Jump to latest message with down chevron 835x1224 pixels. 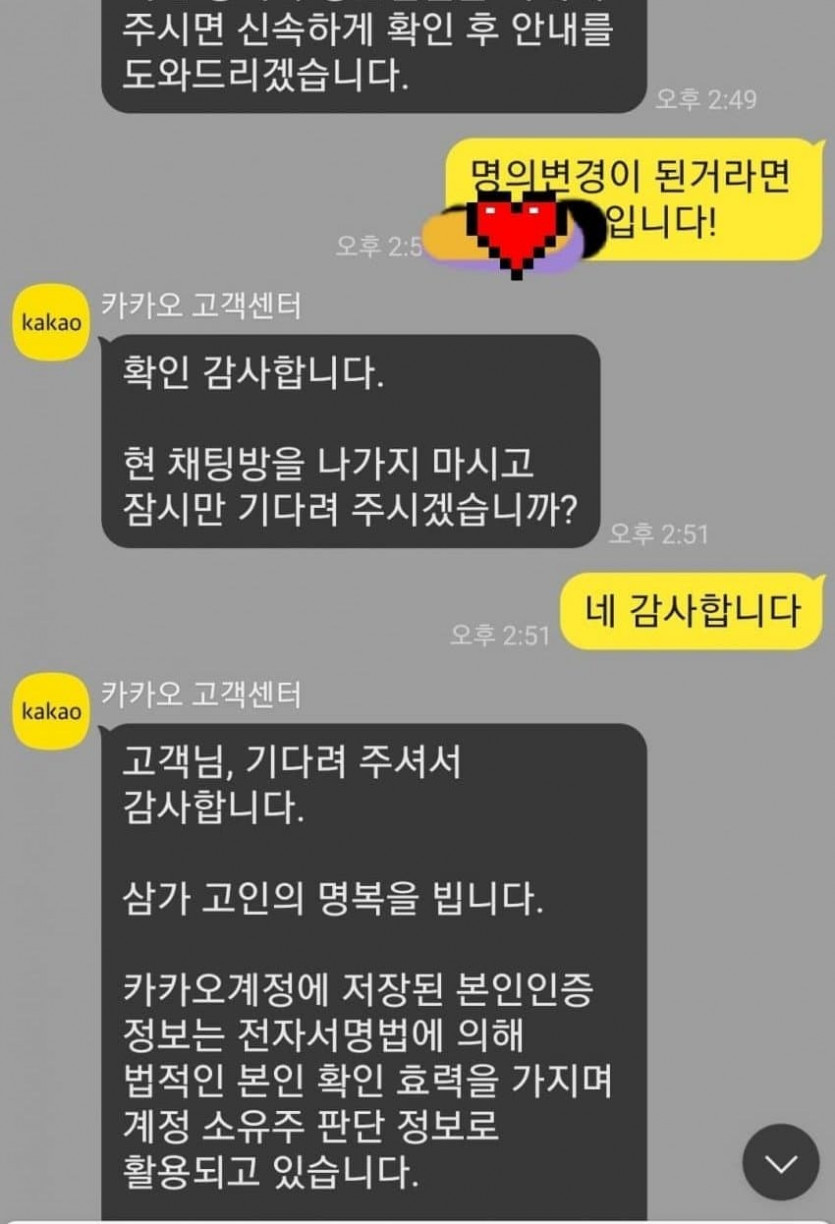click(780, 1163)
